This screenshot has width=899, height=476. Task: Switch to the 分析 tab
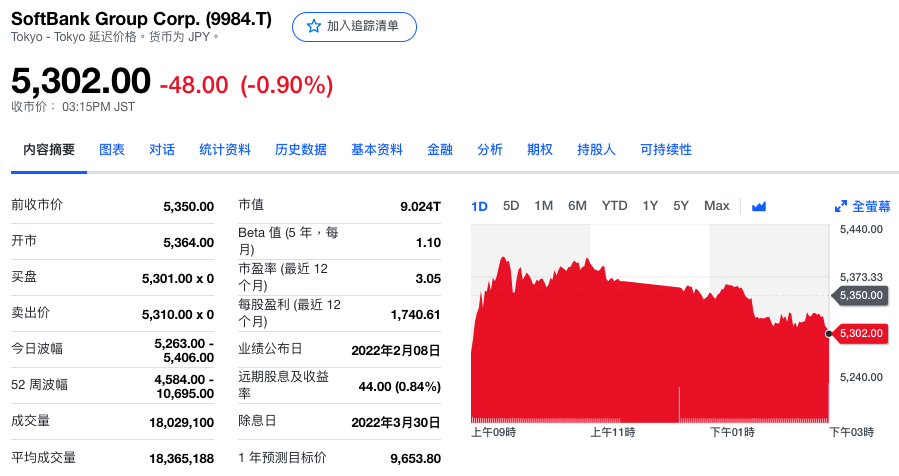click(490, 150)
